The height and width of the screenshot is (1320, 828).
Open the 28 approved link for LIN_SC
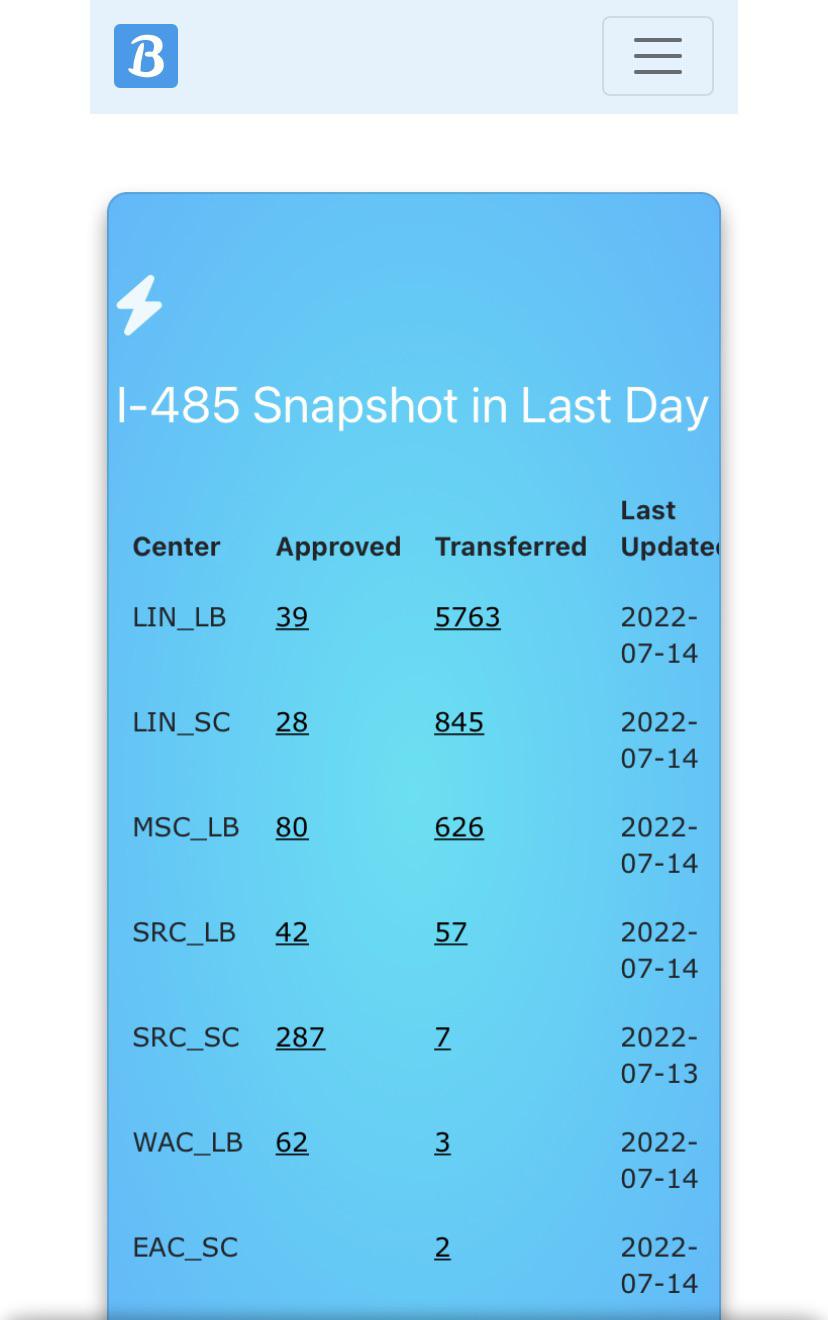(x=291, y=722)
